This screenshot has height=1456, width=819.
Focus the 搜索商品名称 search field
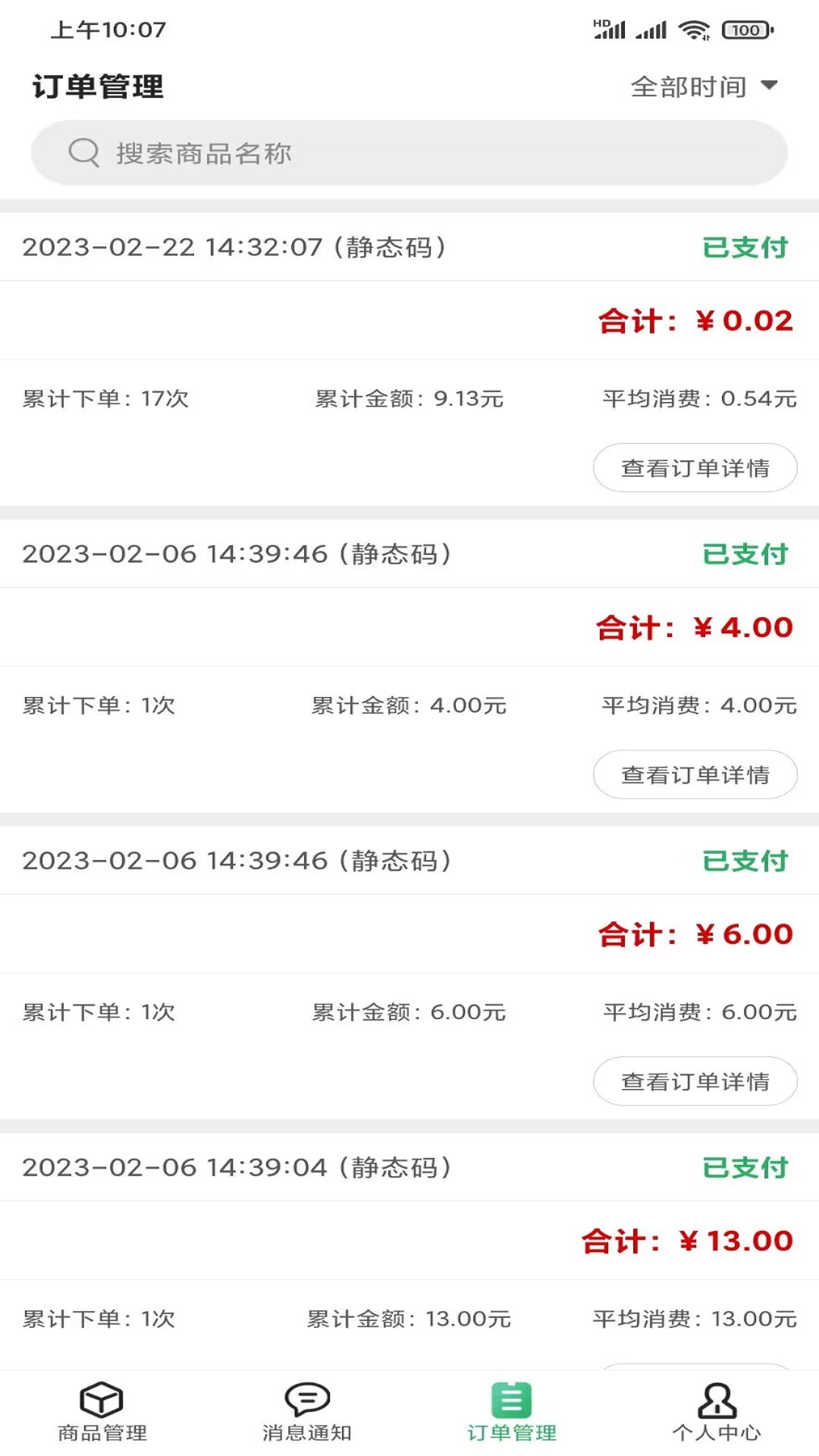[409, 153]
